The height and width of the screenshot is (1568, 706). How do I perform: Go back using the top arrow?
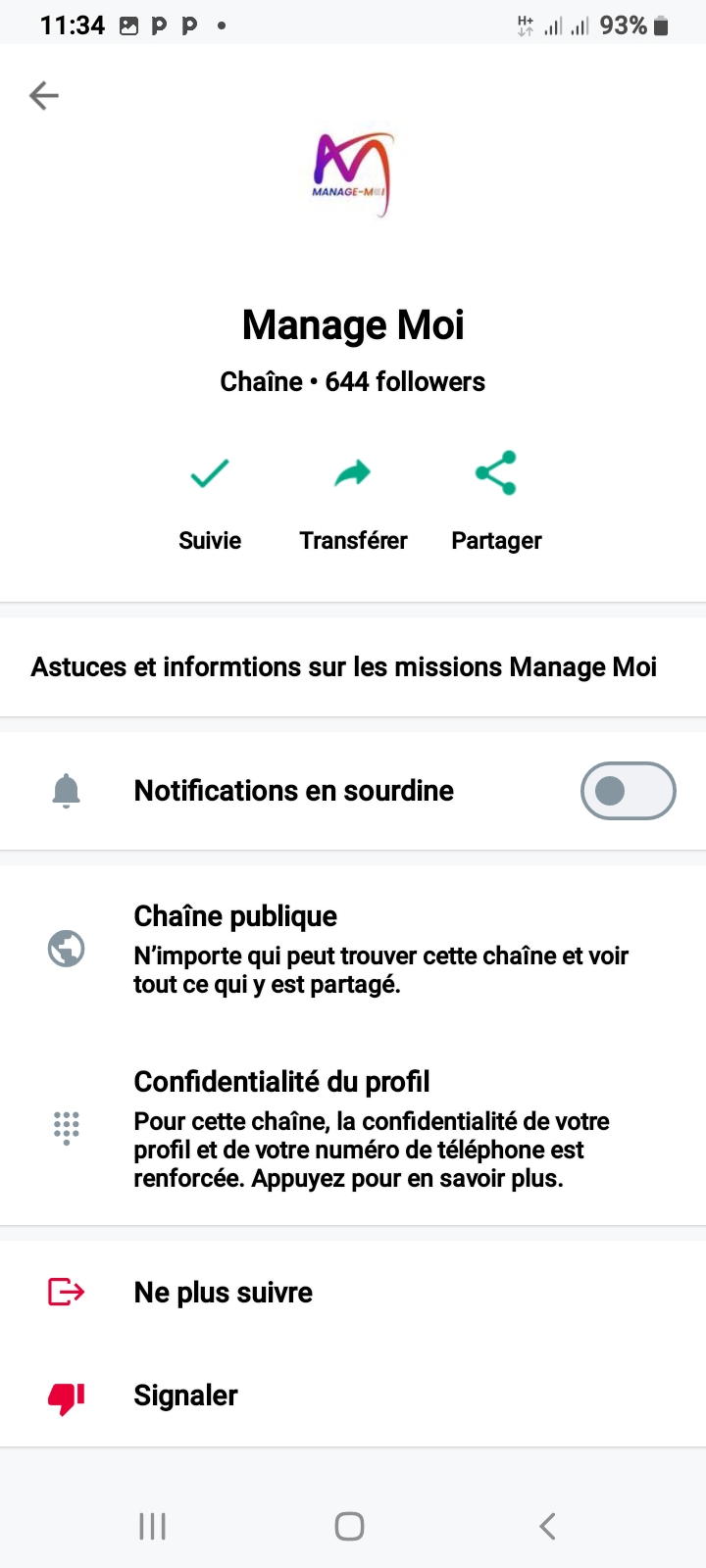click(44, 95)
